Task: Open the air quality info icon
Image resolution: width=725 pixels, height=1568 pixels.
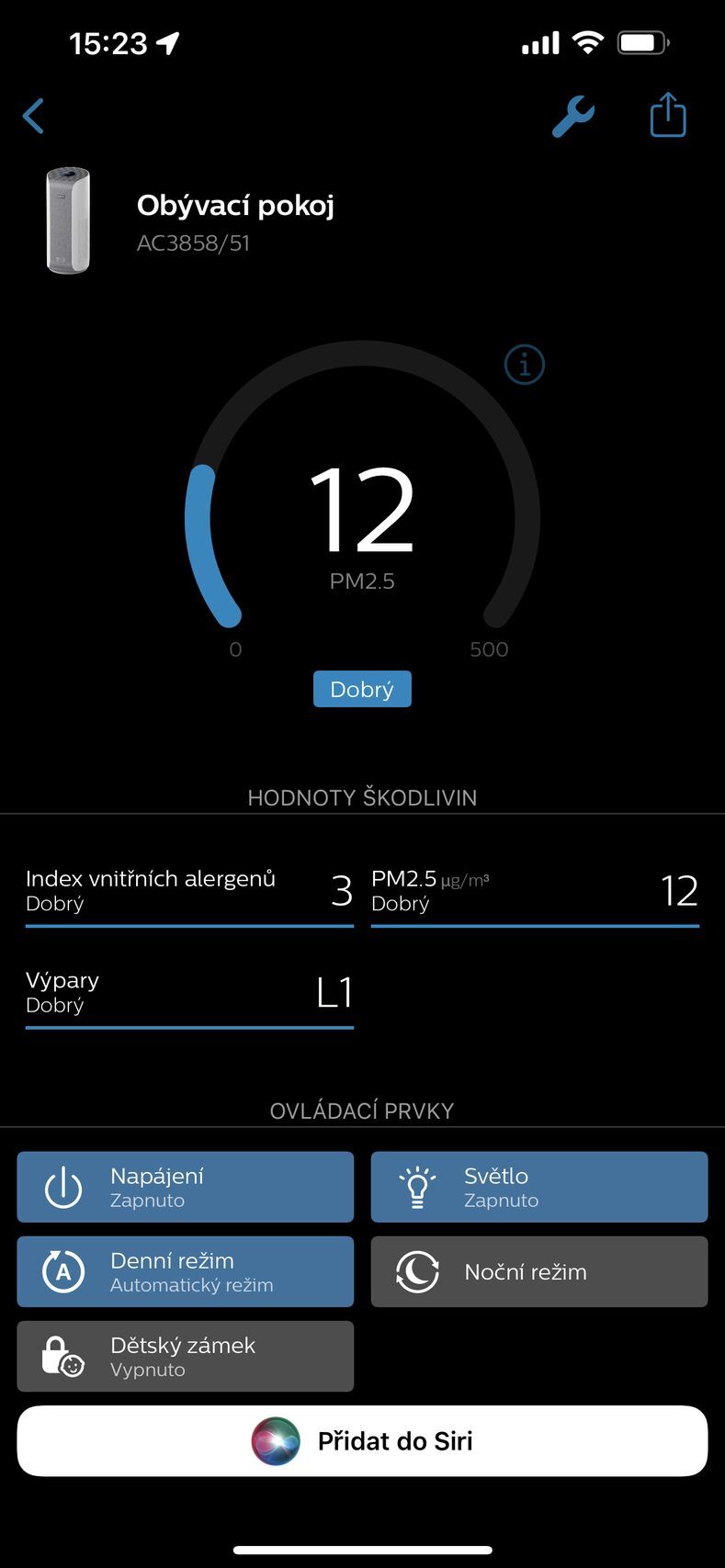Action: (525, 366)
